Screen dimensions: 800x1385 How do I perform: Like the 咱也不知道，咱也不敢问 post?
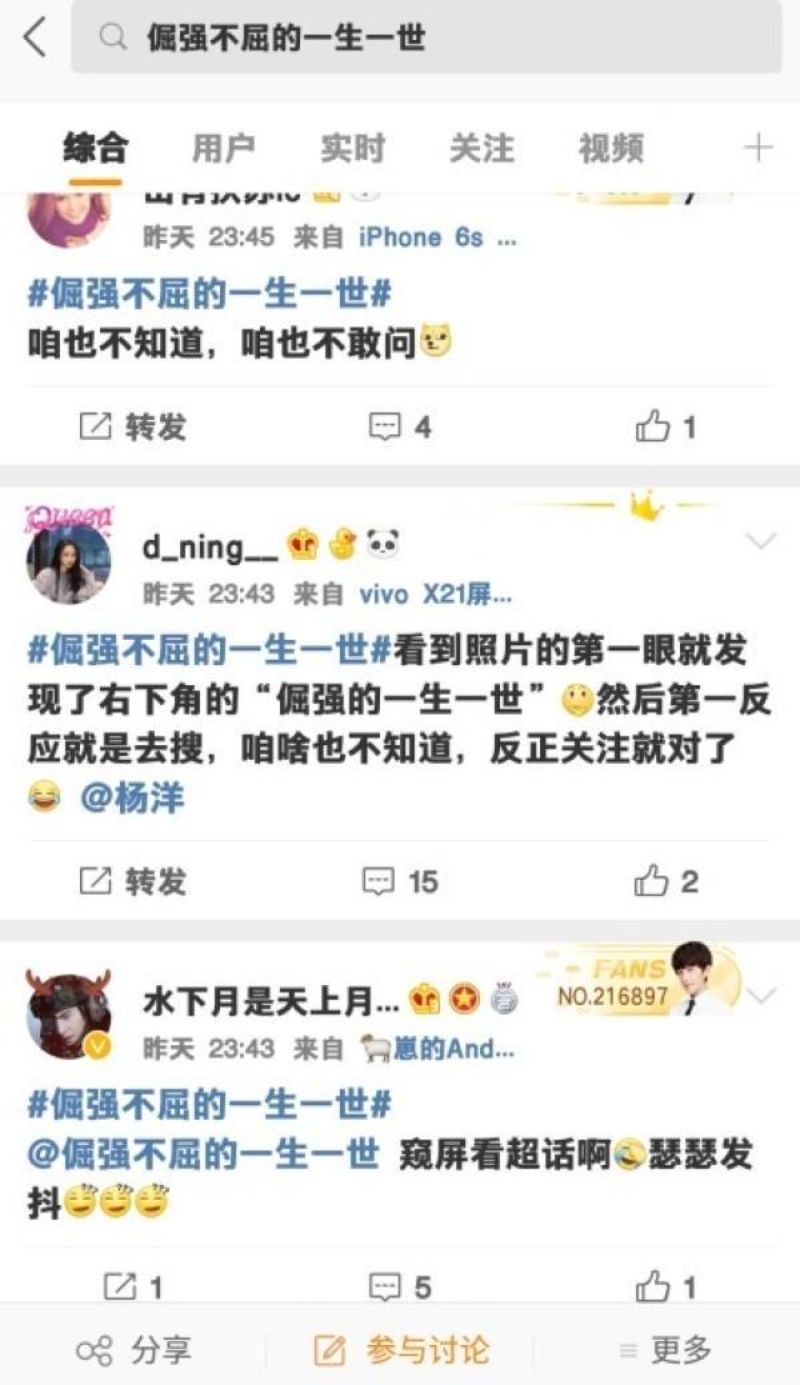665,427
